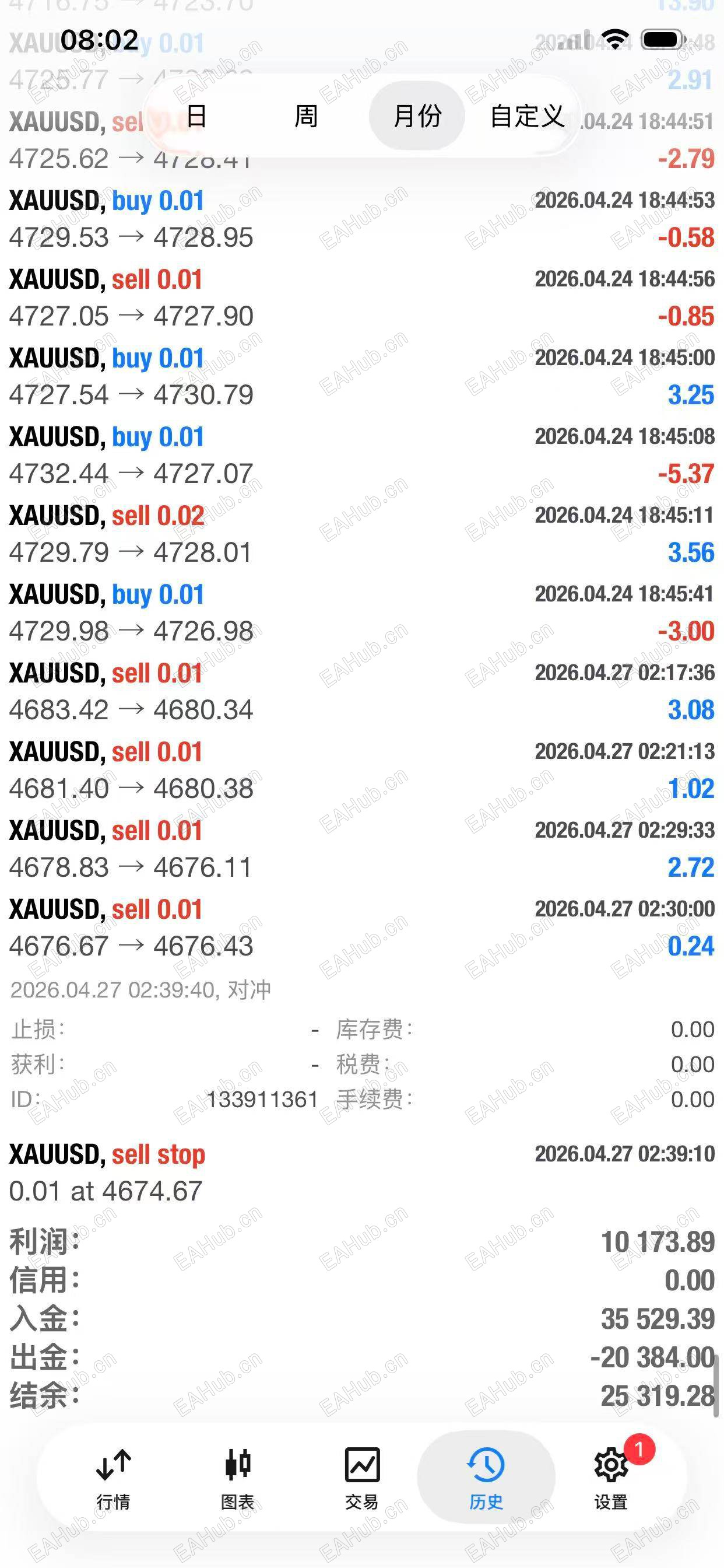Open details of the sell 0.02 trade
Viewport: 724px width, 1568px height.
(x=362, y=534)
